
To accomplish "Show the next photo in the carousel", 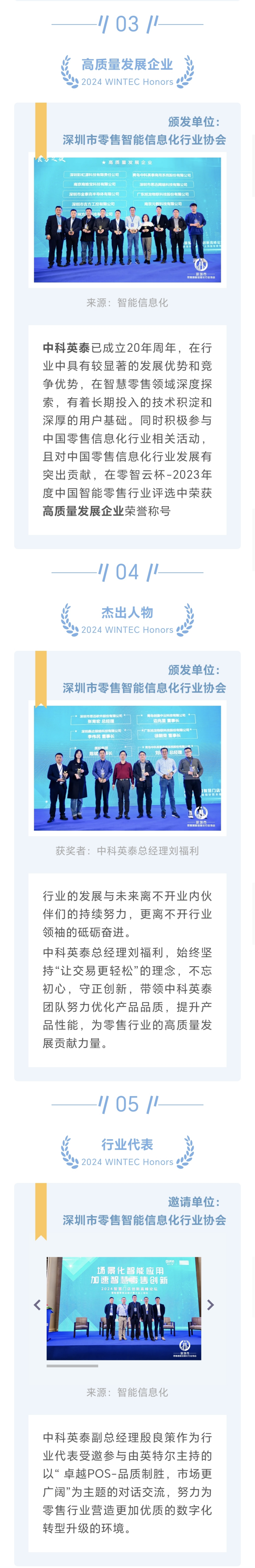I will click(x=211, y=1305).
